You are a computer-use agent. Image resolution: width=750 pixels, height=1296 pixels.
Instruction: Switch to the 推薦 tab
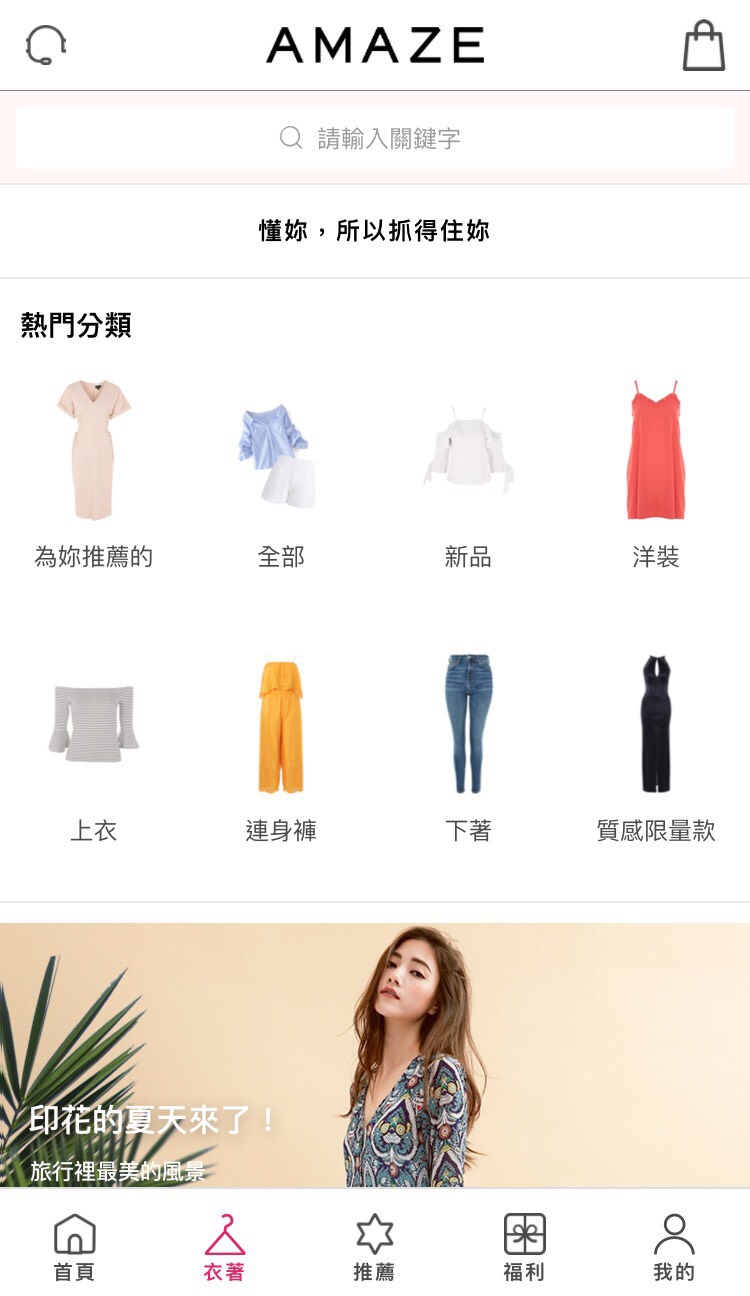pos(375,1247)
